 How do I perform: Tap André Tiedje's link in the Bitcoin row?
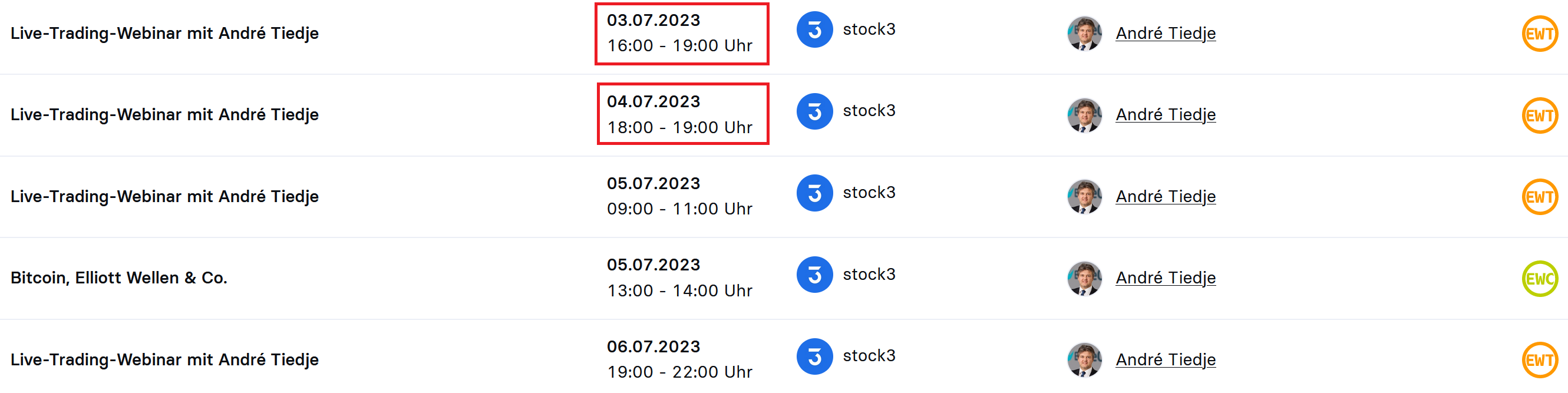click(x=1165, y=278)
